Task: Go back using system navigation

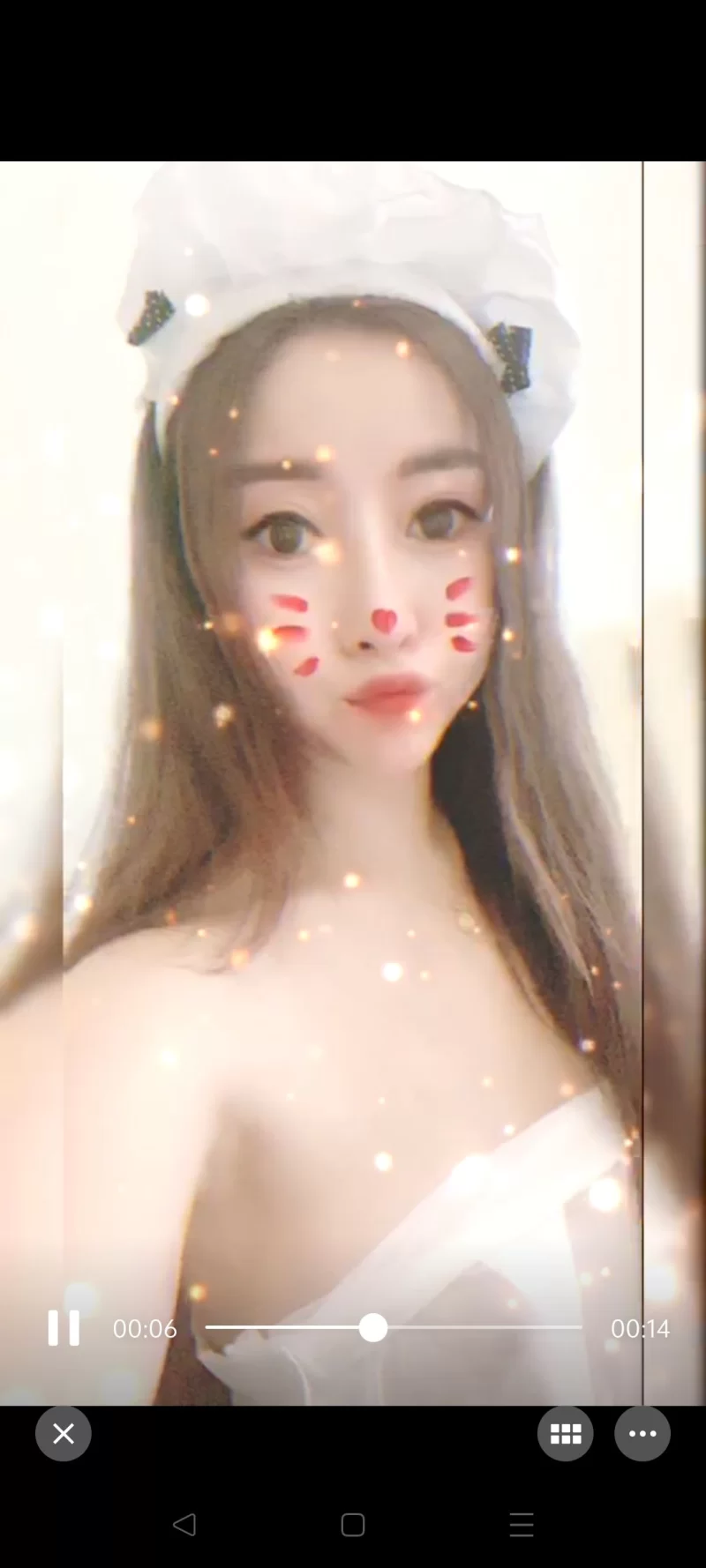Action: 184,1525
